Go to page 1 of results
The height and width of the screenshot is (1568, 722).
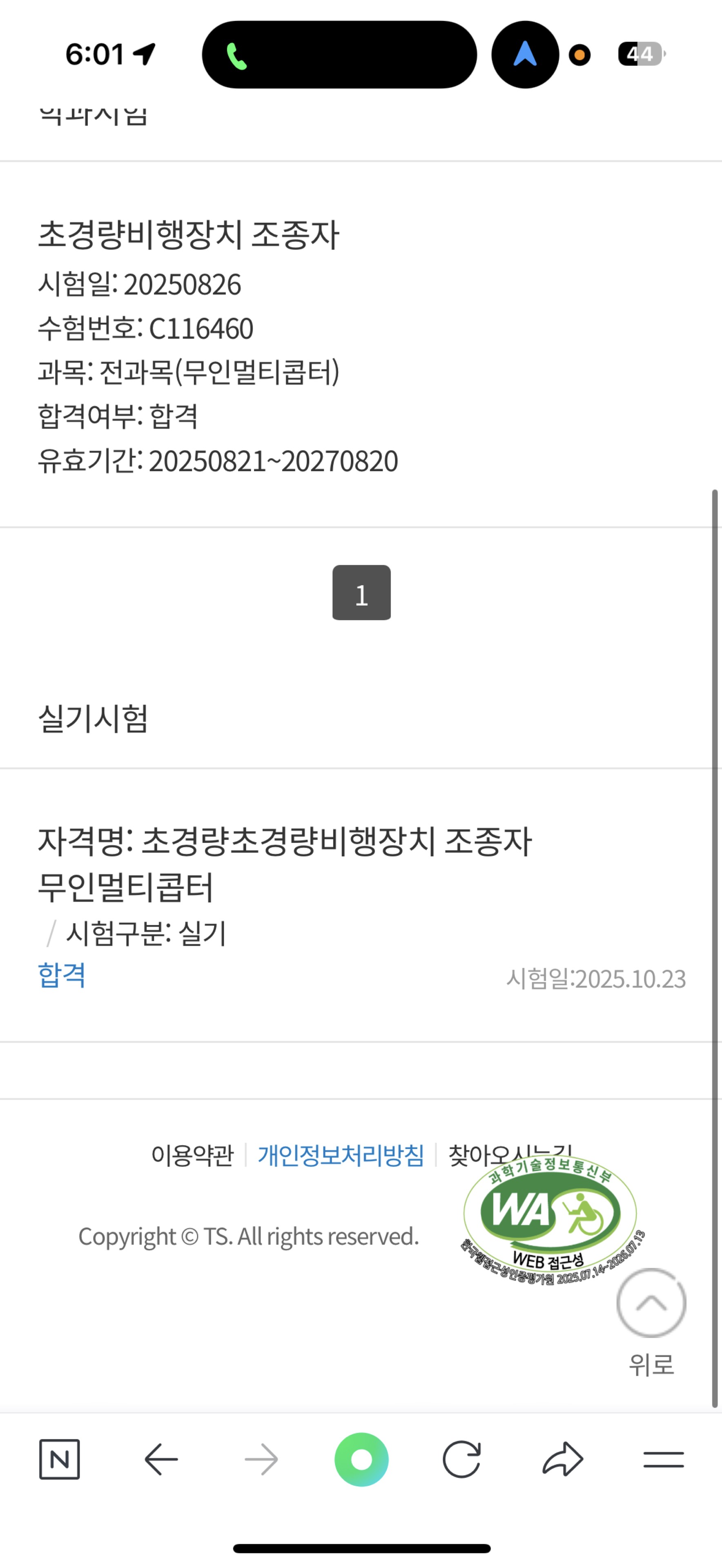(x=361, y=592)
